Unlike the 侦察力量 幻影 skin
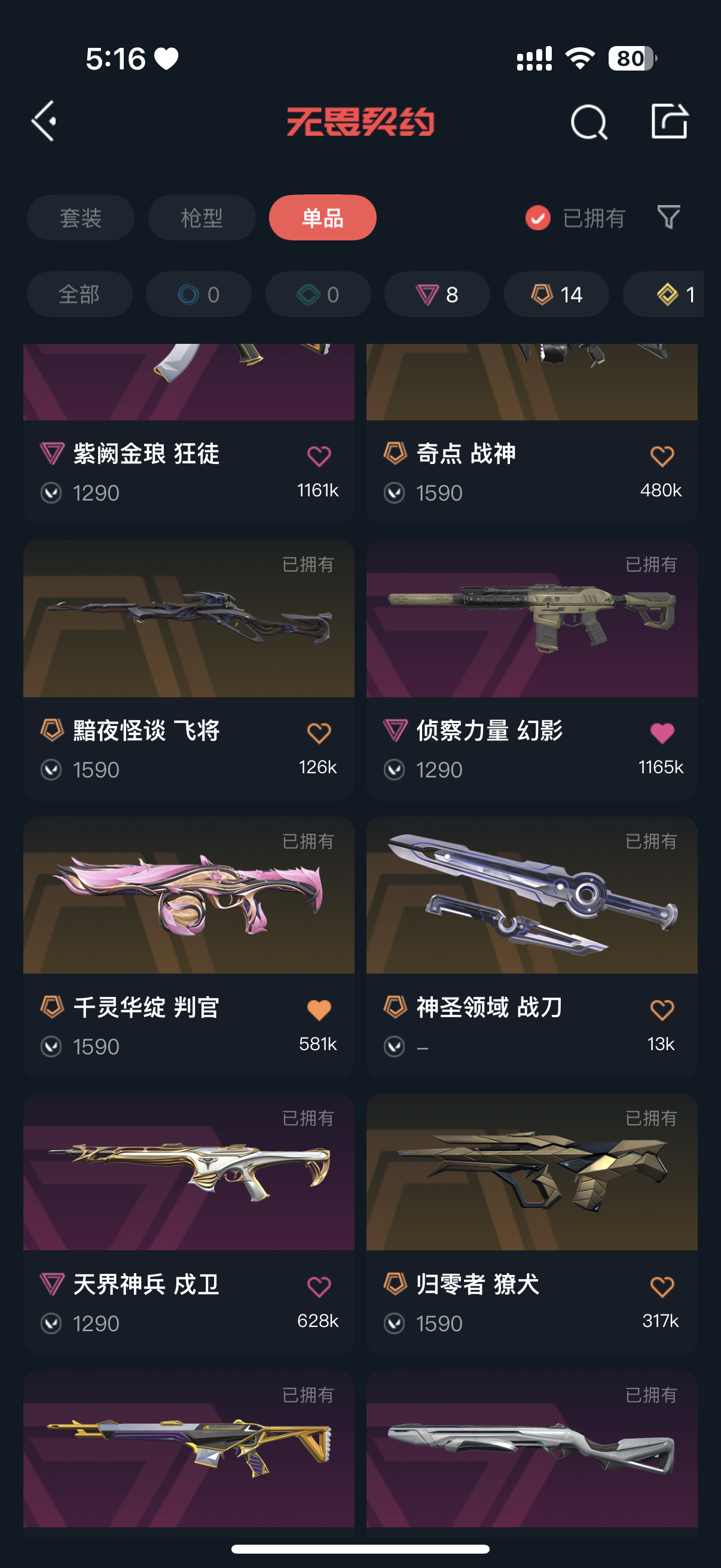The image size is (721, 1568). tap(662, 734)
